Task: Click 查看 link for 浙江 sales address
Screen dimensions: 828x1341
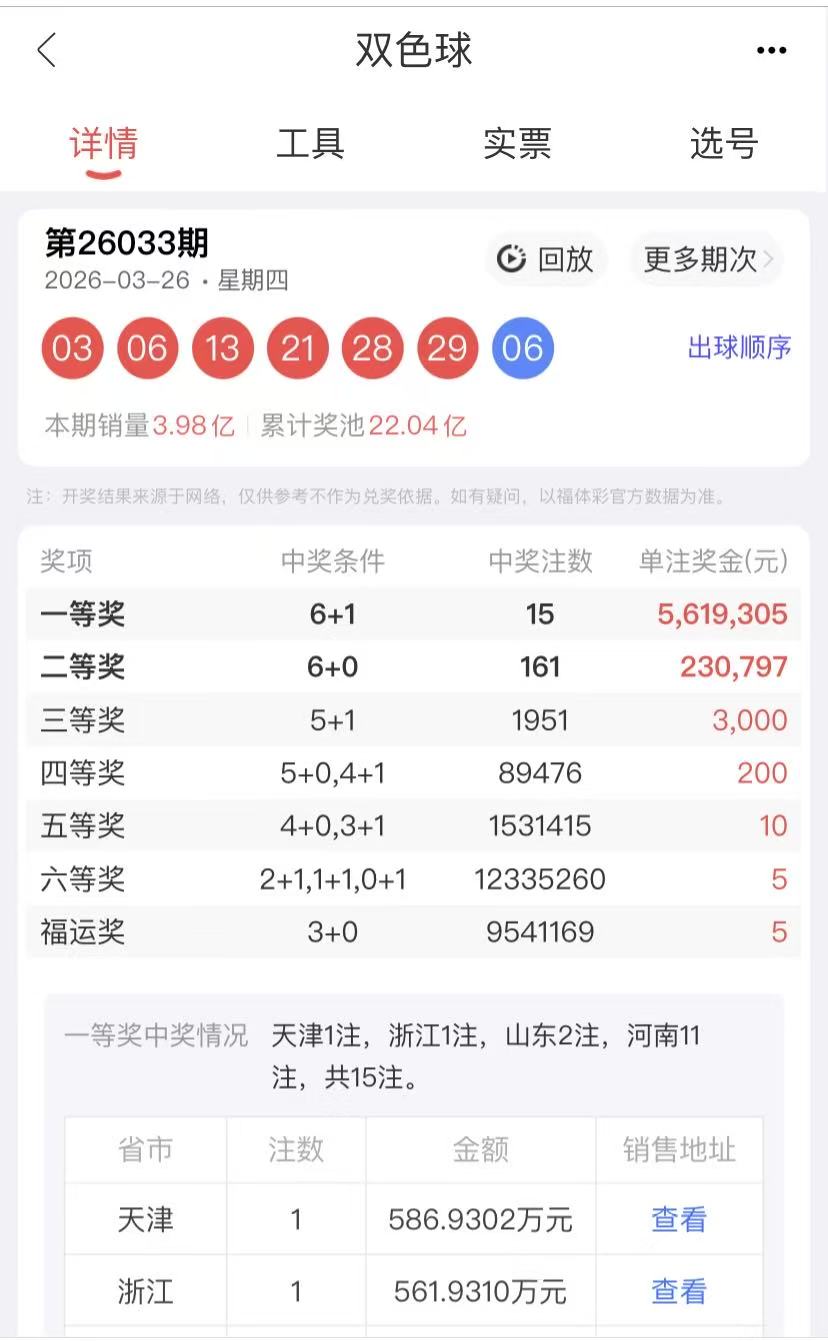Action: click(677, 1290)
